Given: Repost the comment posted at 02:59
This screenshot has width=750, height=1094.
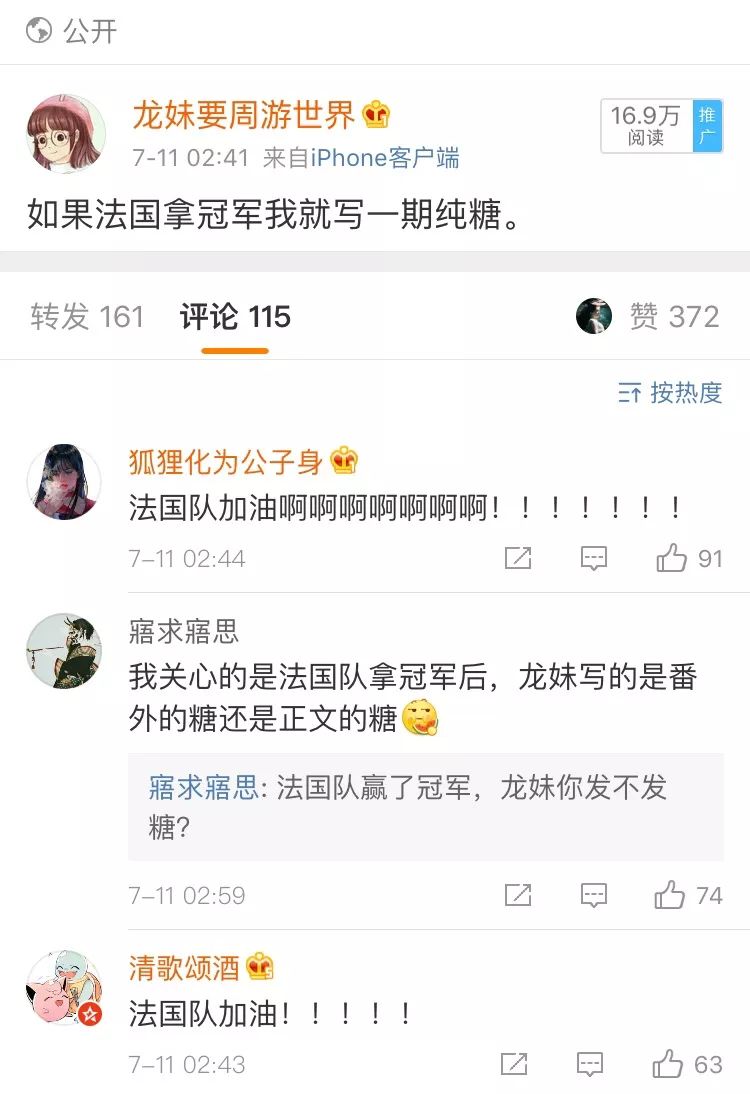Looking at the screenshot, I should [518, 895].
